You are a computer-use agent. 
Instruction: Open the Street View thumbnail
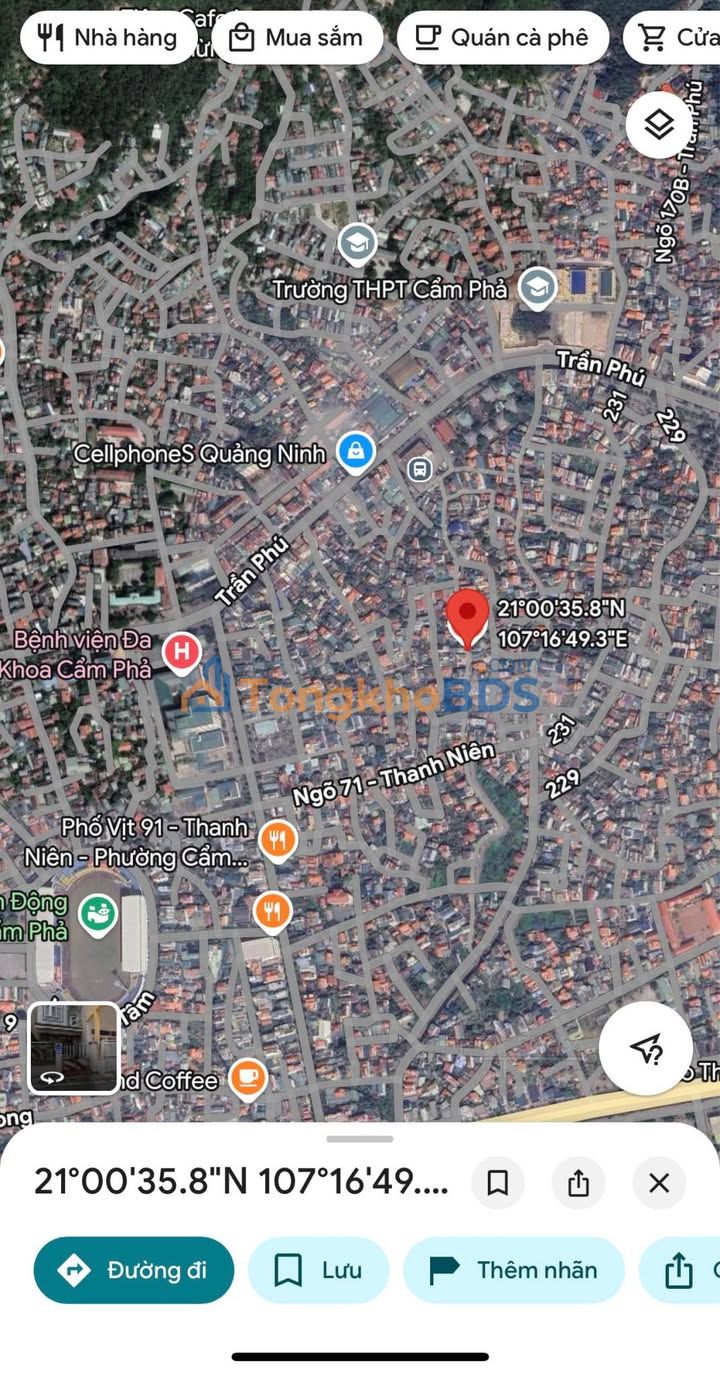(x=74, y=1047)
